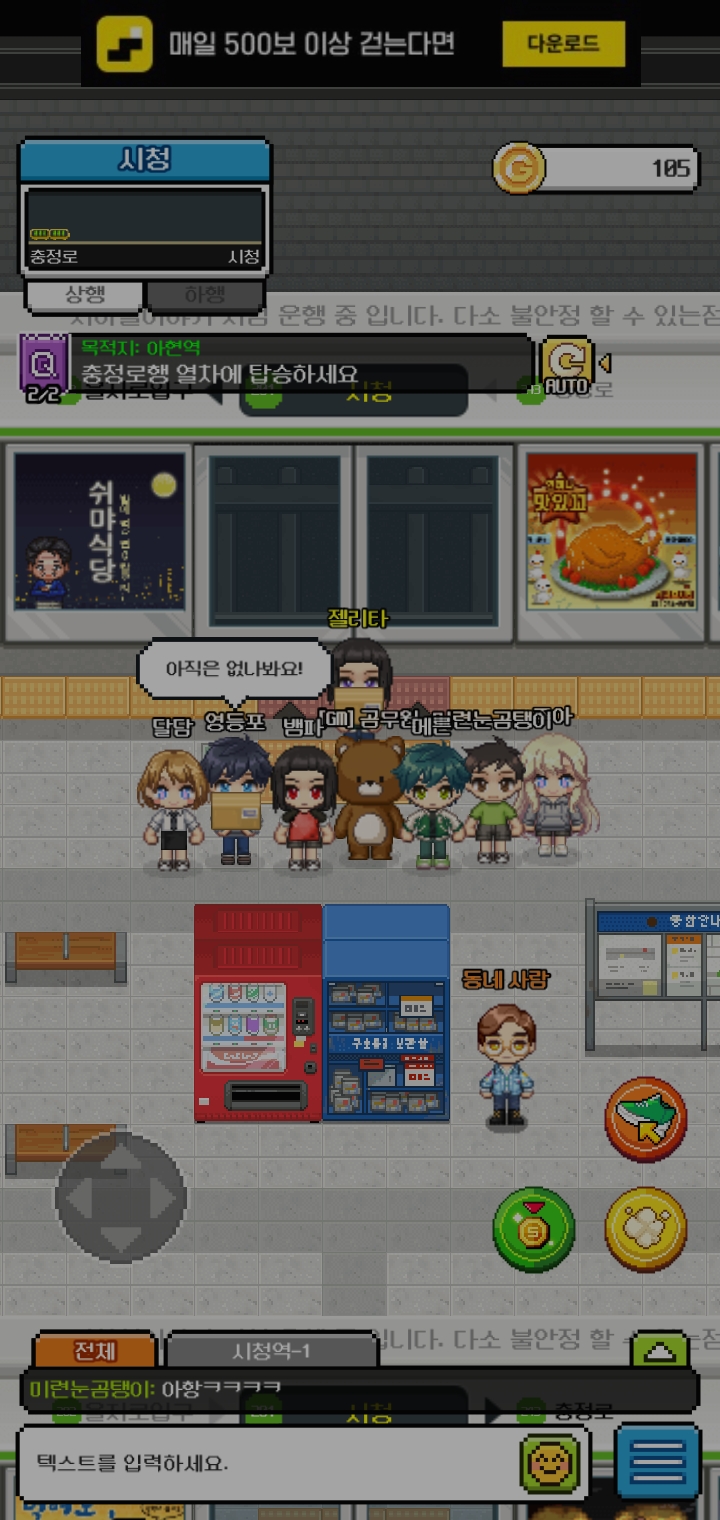
Task: Tap the red vending machine
Action: [x=258, y=1012]
